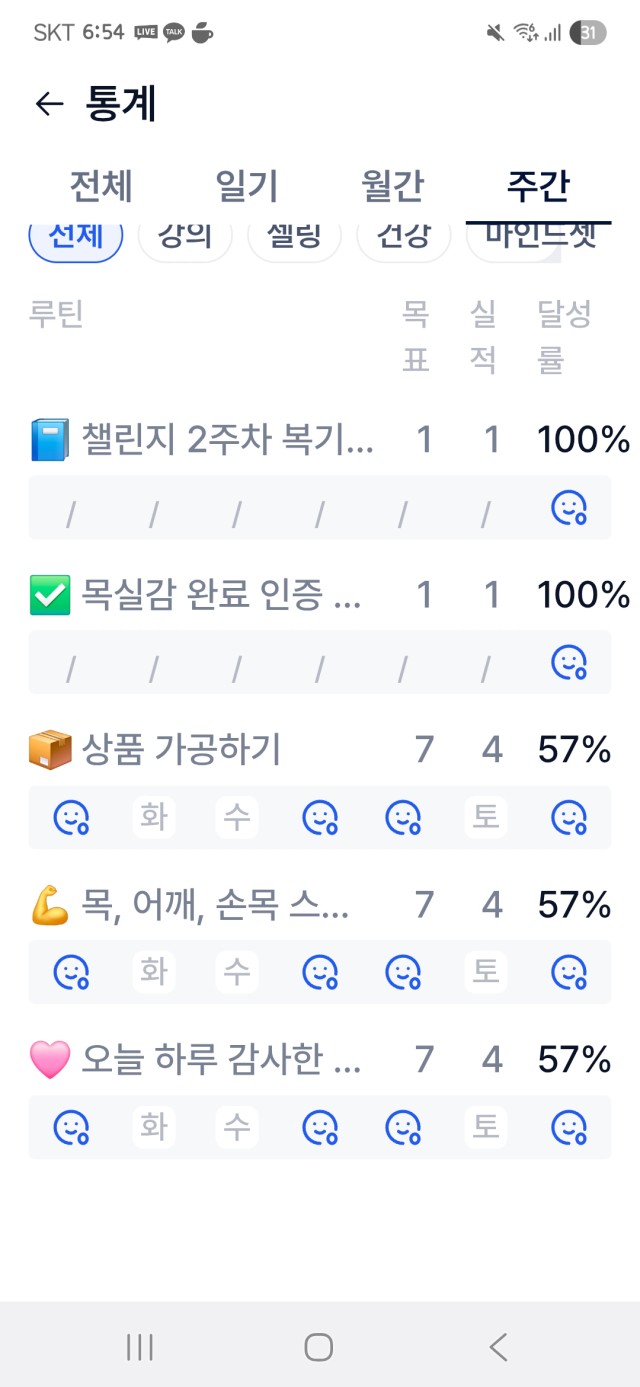This screenshot has width=640, height=1387.
Task: Go back from the 통계 screen
Action: click(x=49, y=104)
